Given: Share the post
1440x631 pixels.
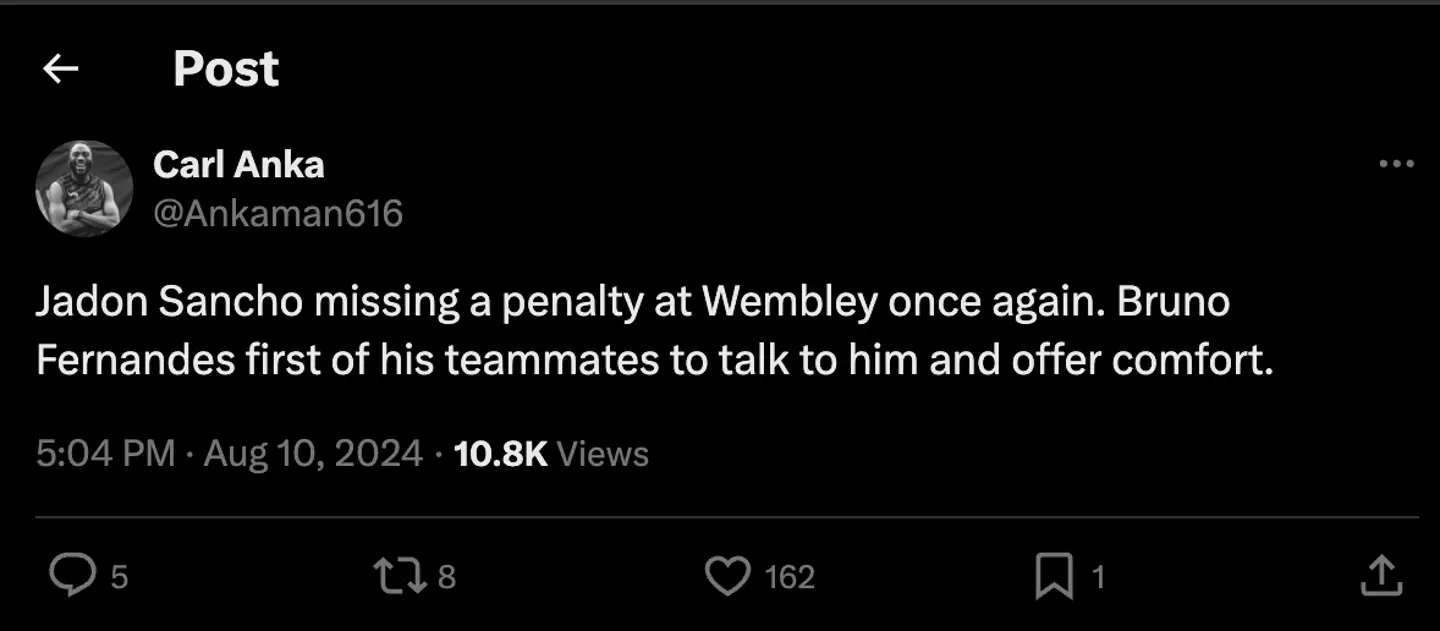Looking at the screenshot, I should [x=1380, y=576].
